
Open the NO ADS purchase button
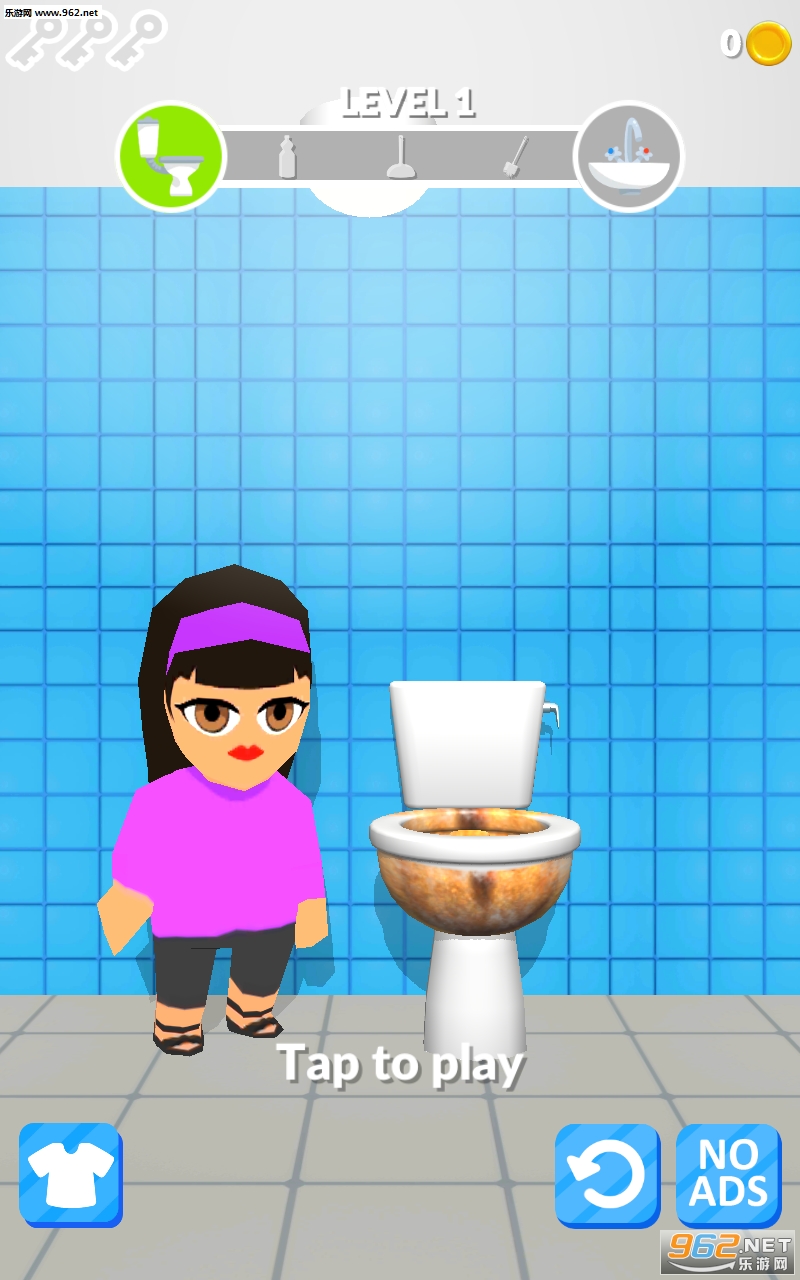pyautogui.click(x=728, y=1174)
